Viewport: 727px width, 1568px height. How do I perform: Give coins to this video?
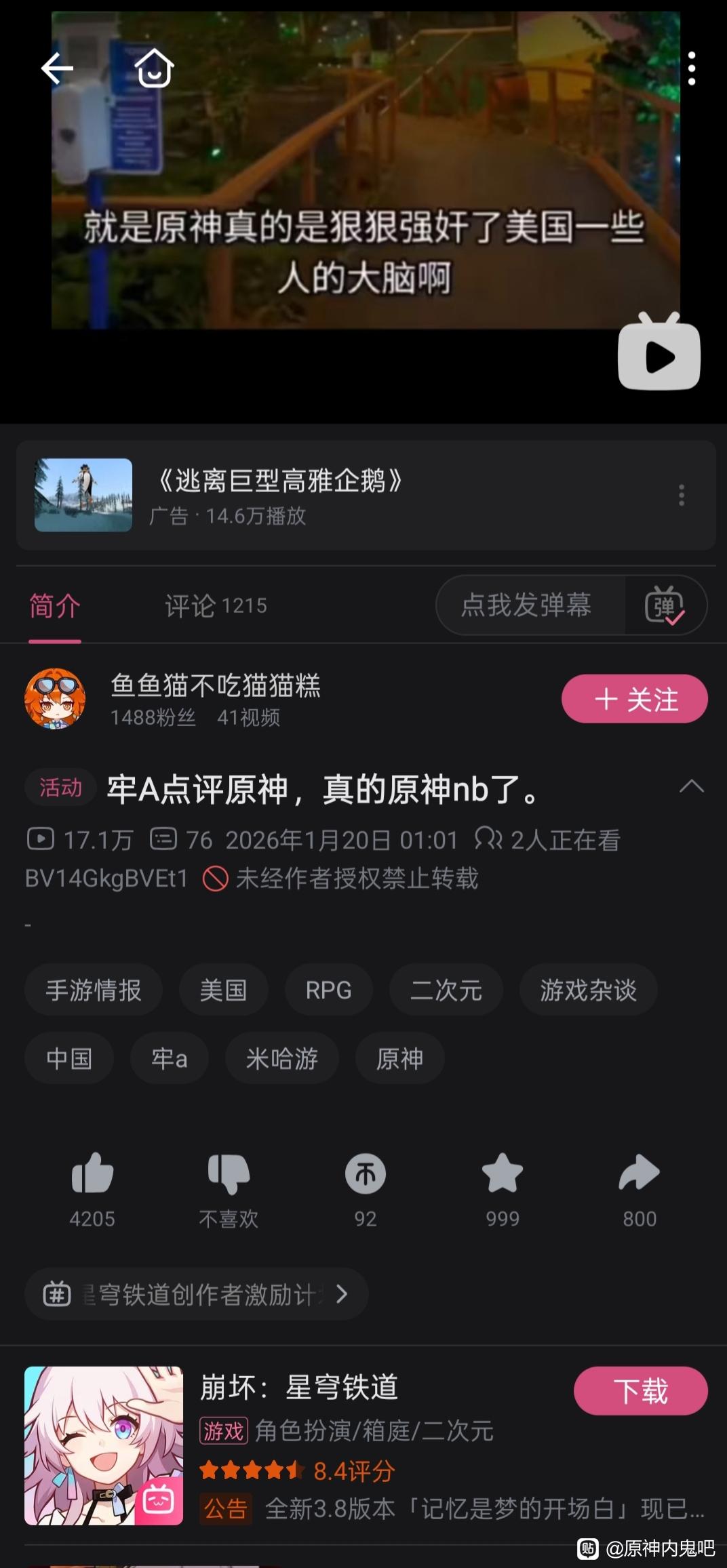tap(366, 1175)
